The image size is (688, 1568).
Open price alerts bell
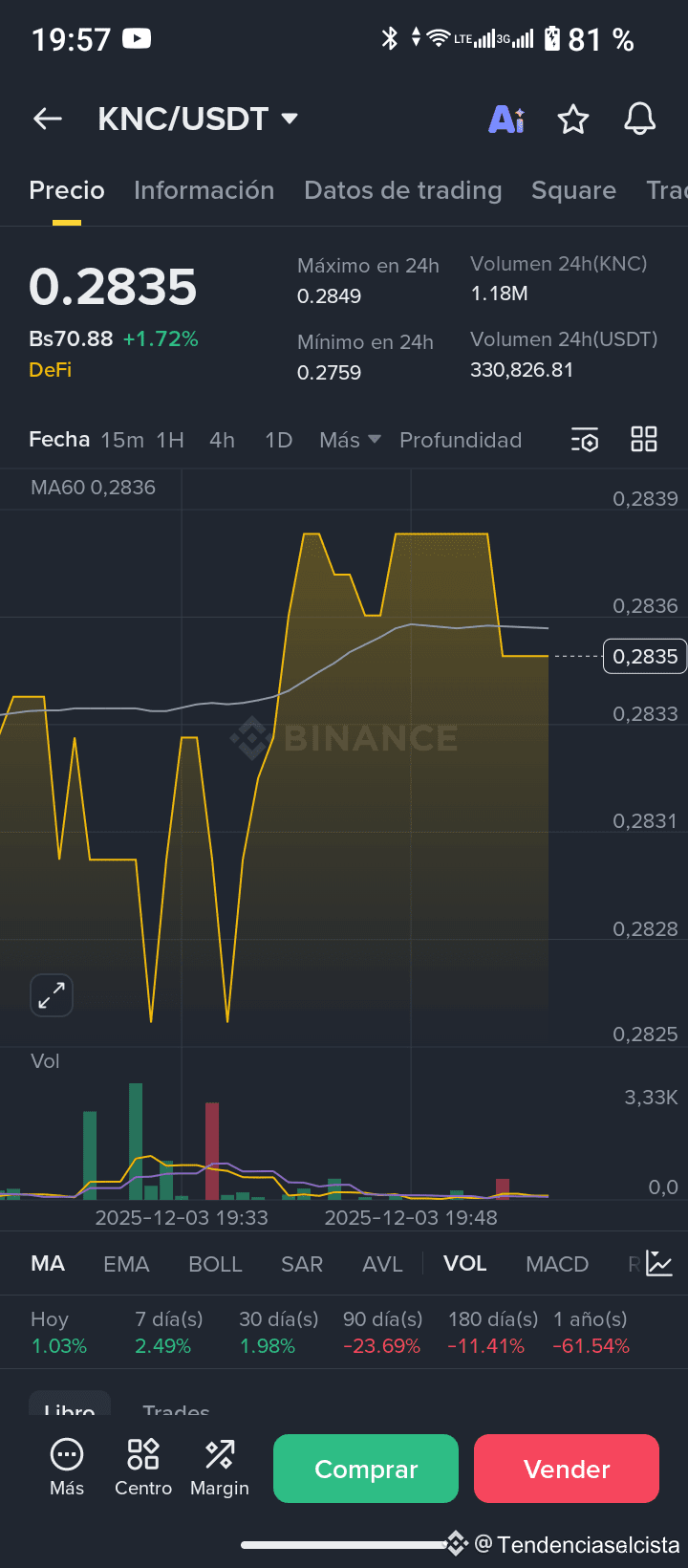pos(639,119)
